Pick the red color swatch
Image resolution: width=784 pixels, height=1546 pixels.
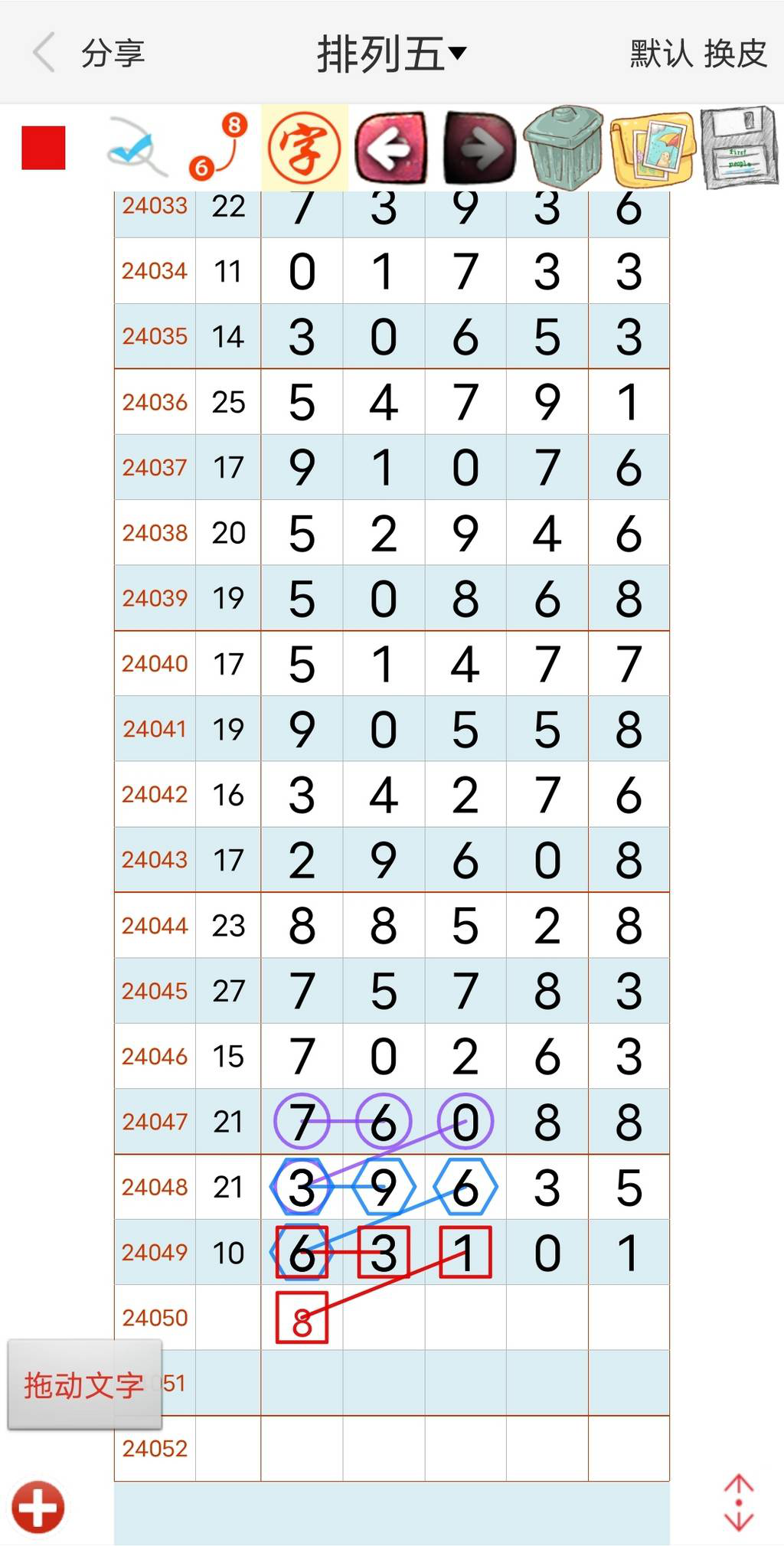44,148
